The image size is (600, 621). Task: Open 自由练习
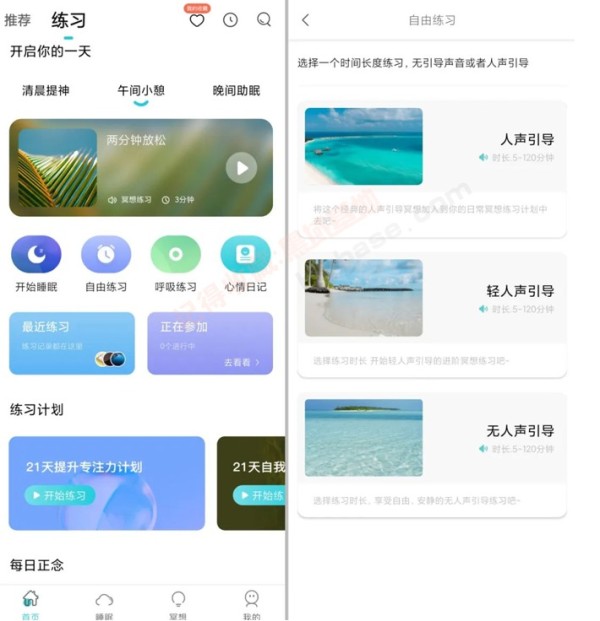[x=105, y=264]
